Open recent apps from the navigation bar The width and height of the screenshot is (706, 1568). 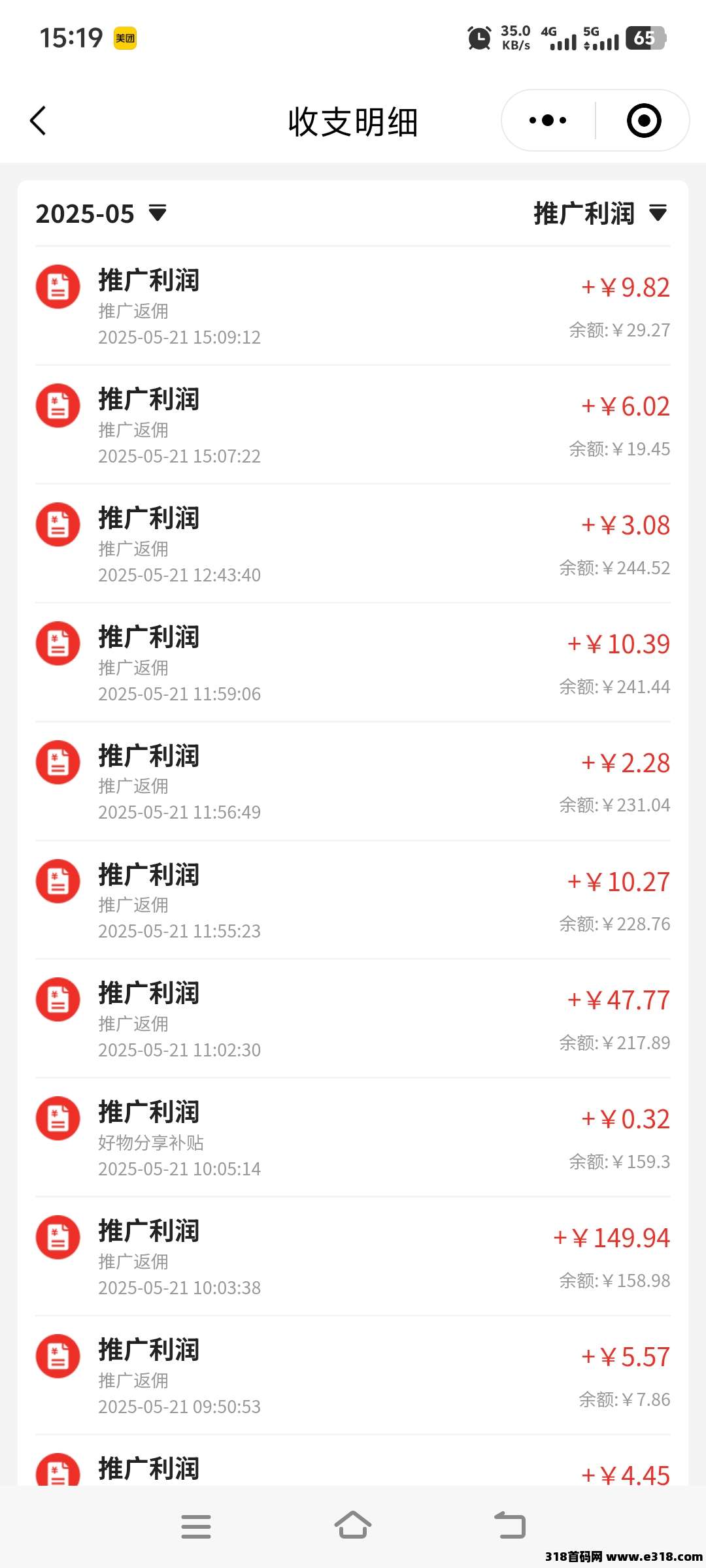pos(196,1526)
